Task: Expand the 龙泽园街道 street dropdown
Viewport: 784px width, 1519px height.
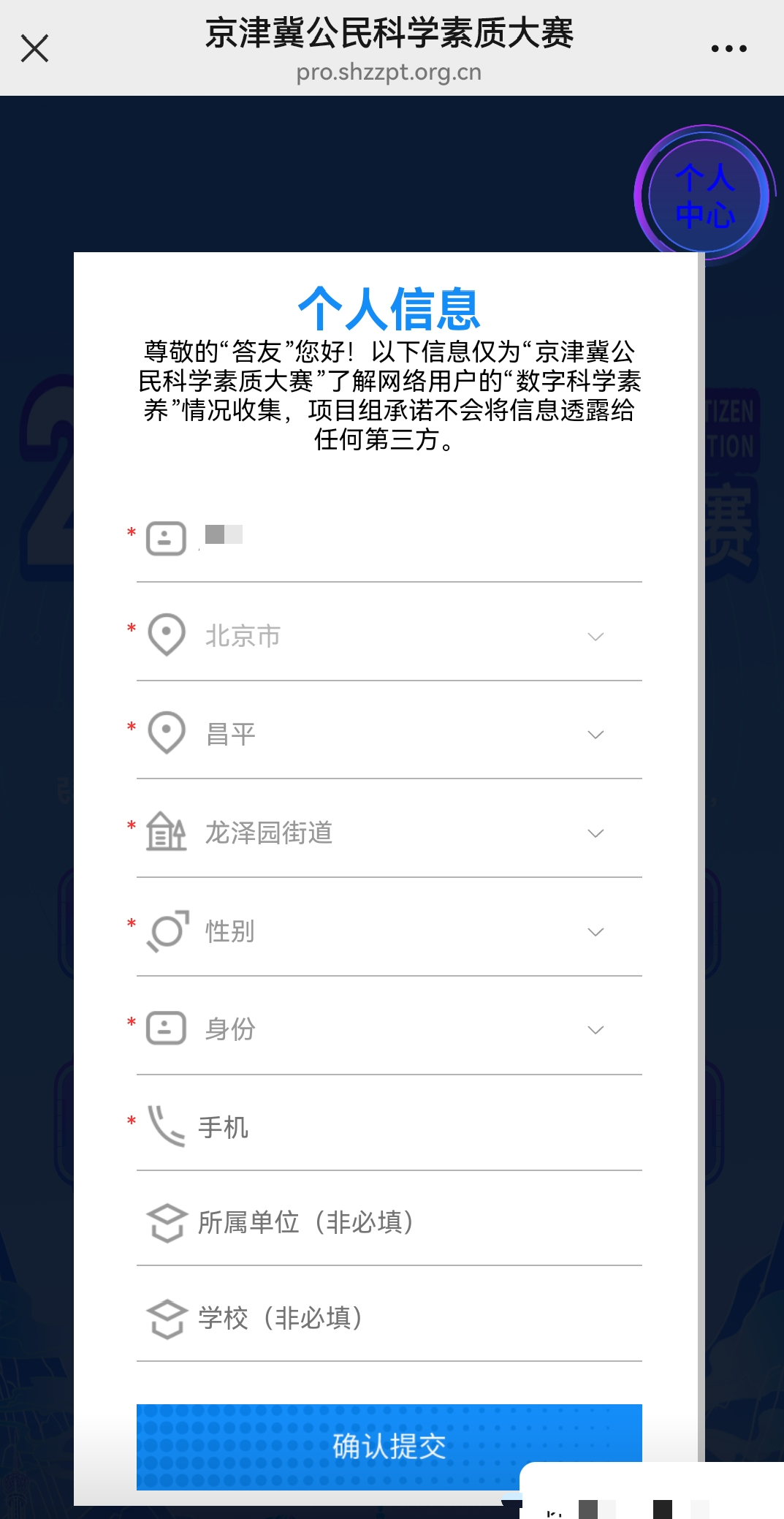Action: pos(595,833)
